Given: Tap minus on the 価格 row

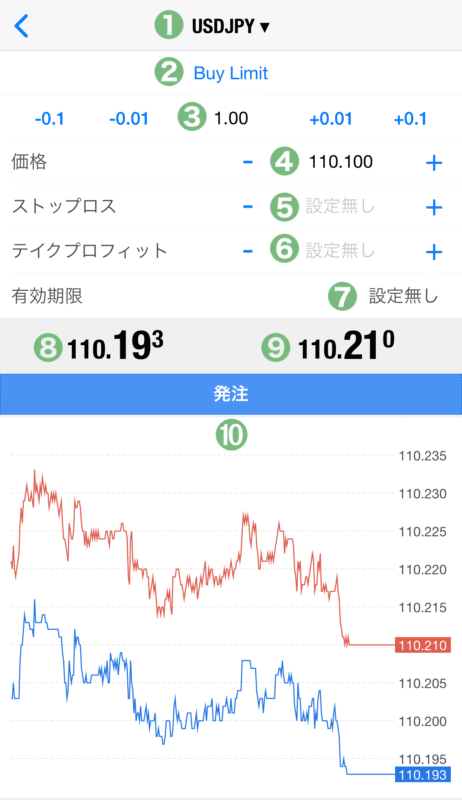Looking at the screenshot, I should point(248,163).
